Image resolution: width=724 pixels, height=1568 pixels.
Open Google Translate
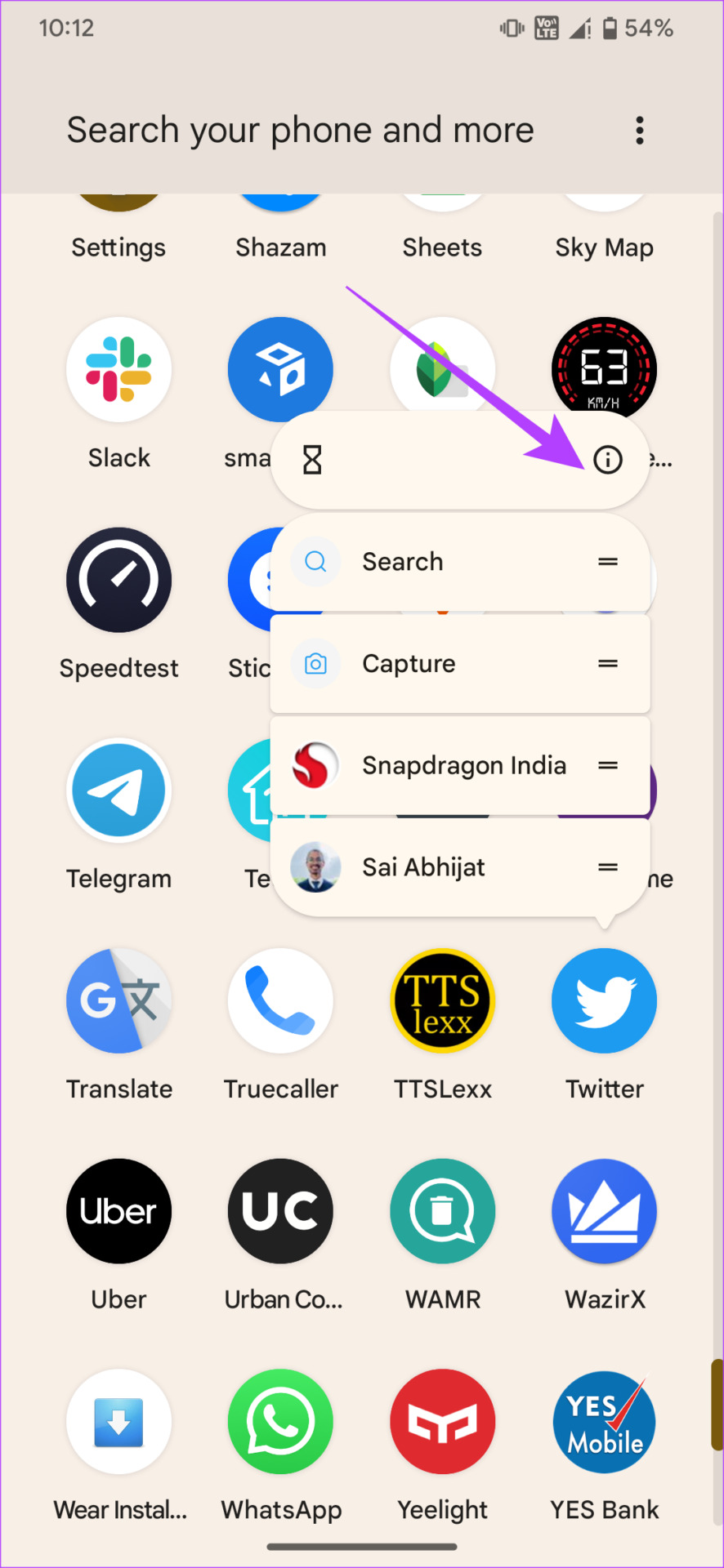[119, 1000]
